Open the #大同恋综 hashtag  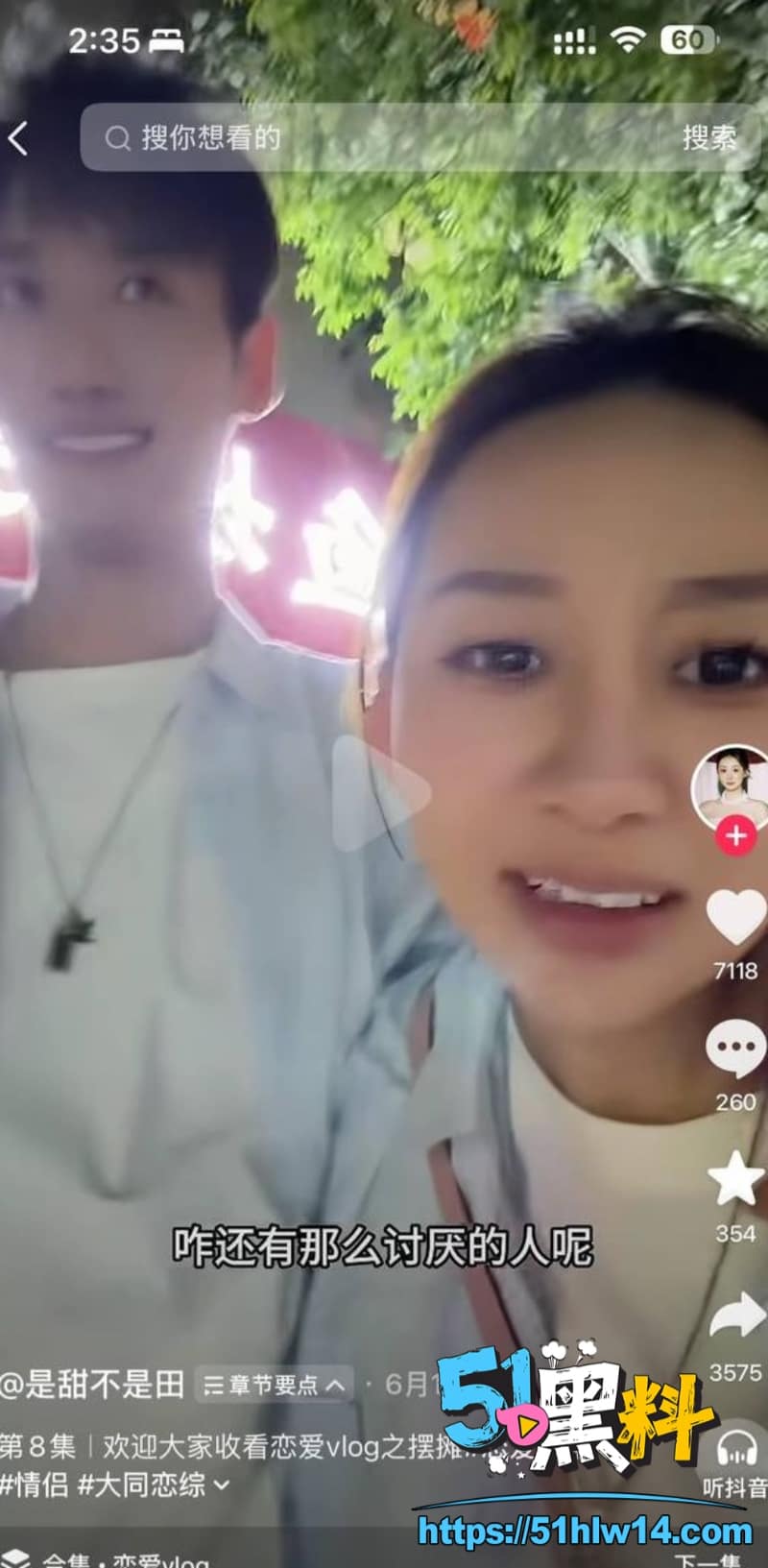(x=142, y=1485)
